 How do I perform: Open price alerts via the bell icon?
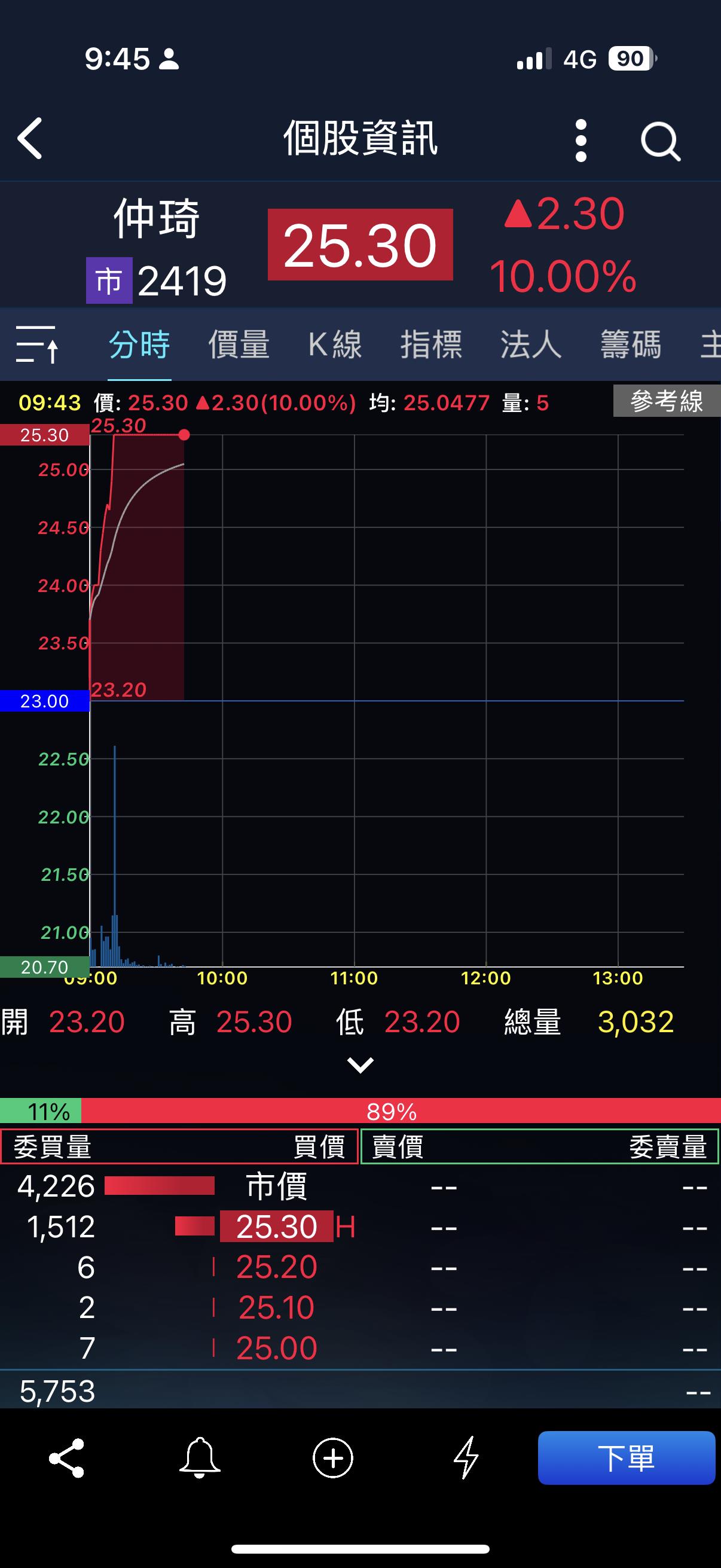pos(200,1460)
